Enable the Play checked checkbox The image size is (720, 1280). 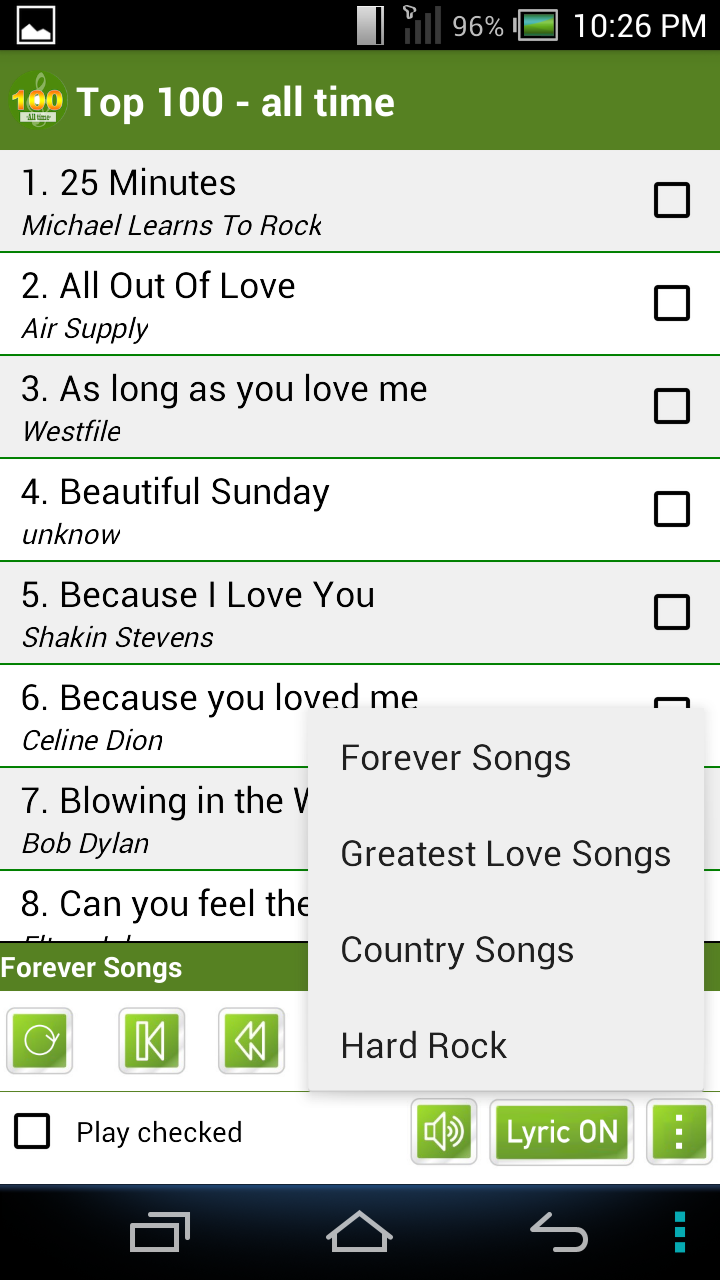pyautogui.click(x=31, y=1131)
